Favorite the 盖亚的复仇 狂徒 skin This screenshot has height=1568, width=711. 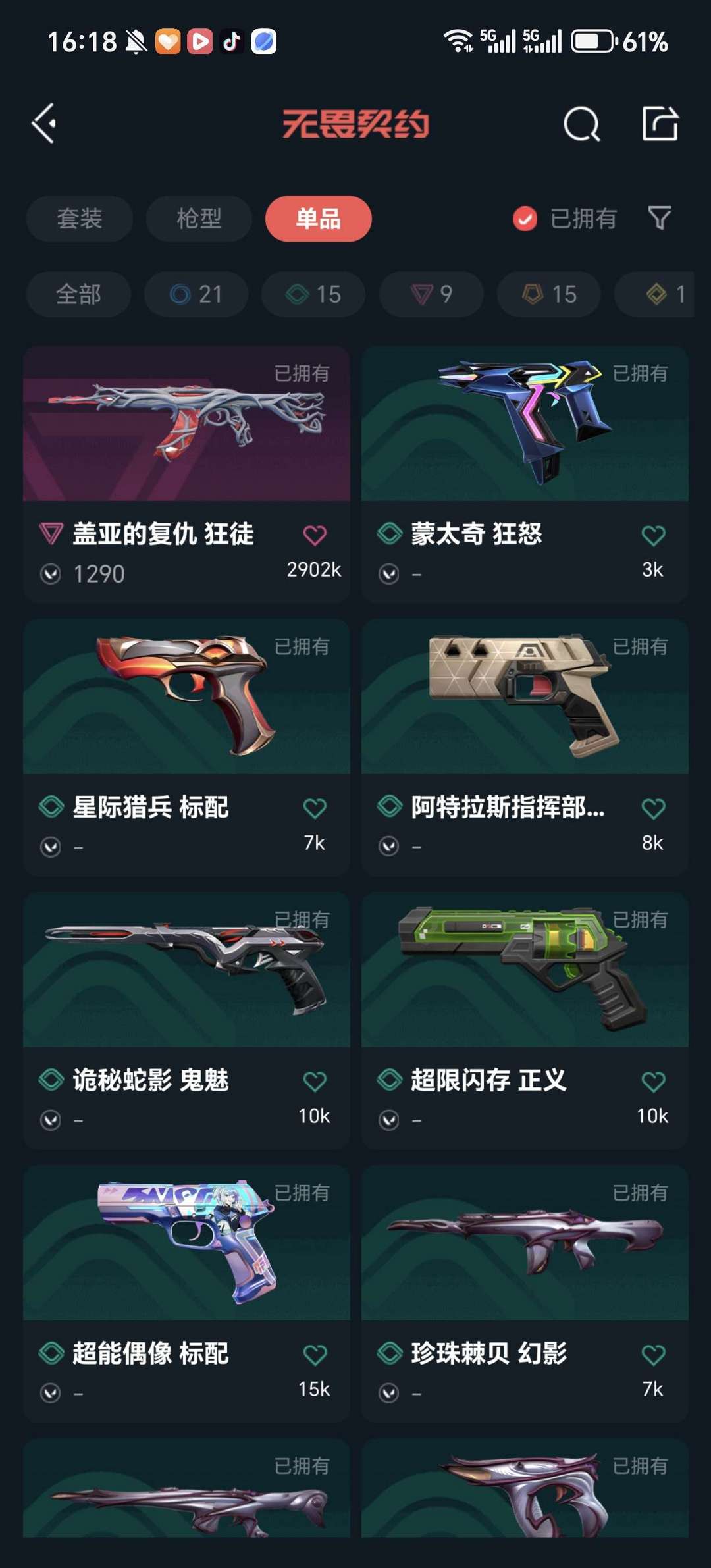pyautogui.click(x=314, y=535)
